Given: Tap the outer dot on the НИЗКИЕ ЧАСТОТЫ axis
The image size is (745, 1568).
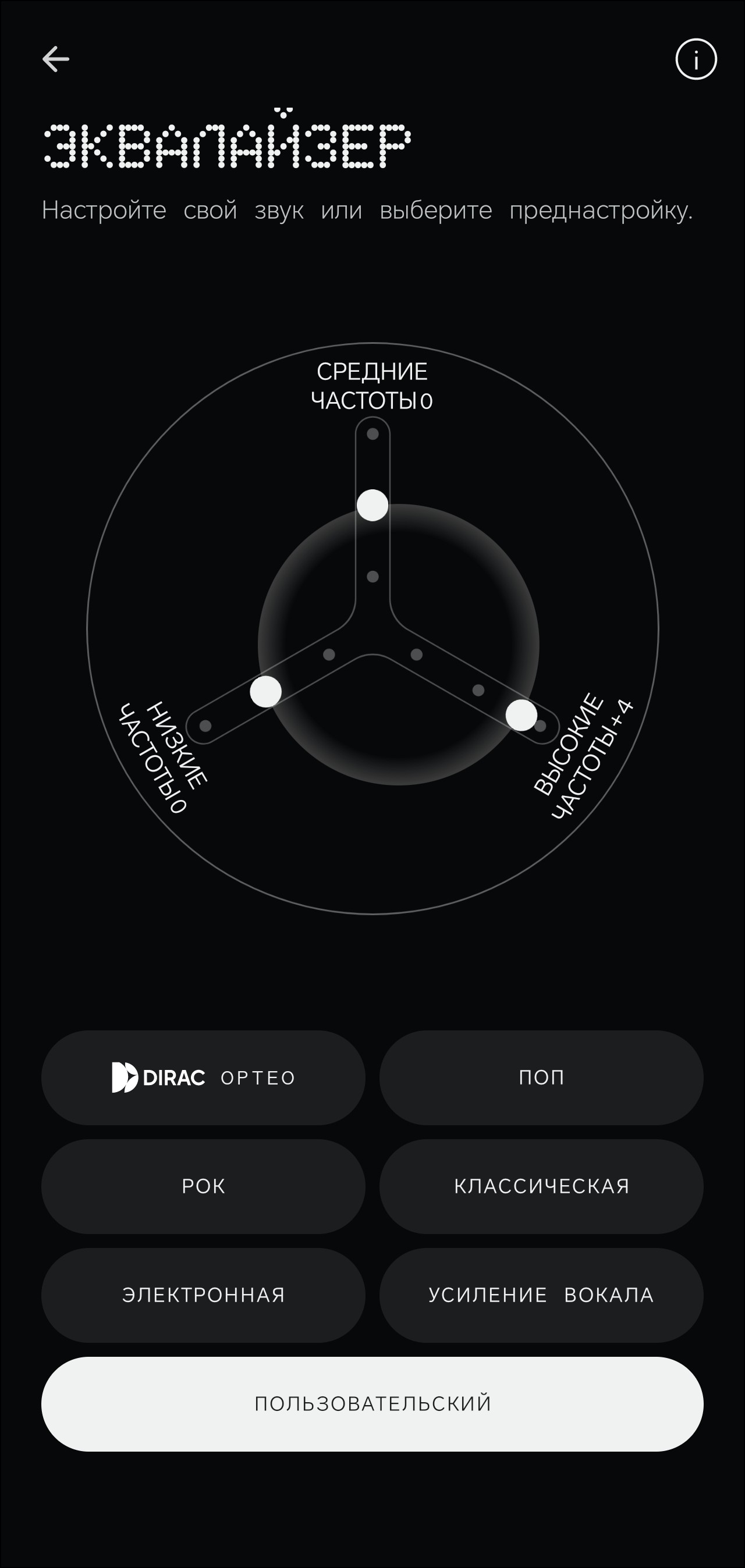Looking at the screenshot, I should pyautogui.click(x=205, y=726).
